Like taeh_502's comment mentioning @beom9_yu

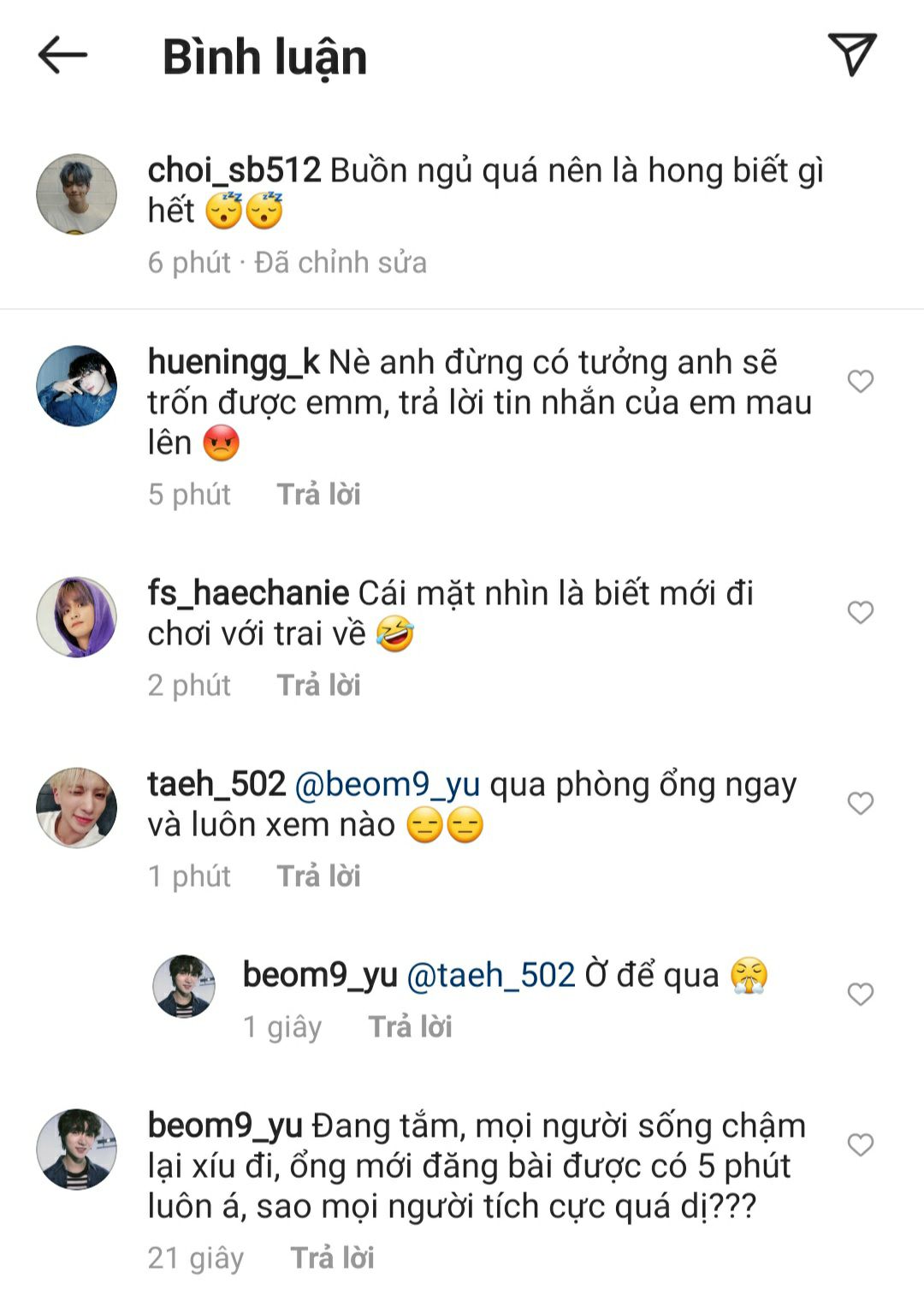860,803
